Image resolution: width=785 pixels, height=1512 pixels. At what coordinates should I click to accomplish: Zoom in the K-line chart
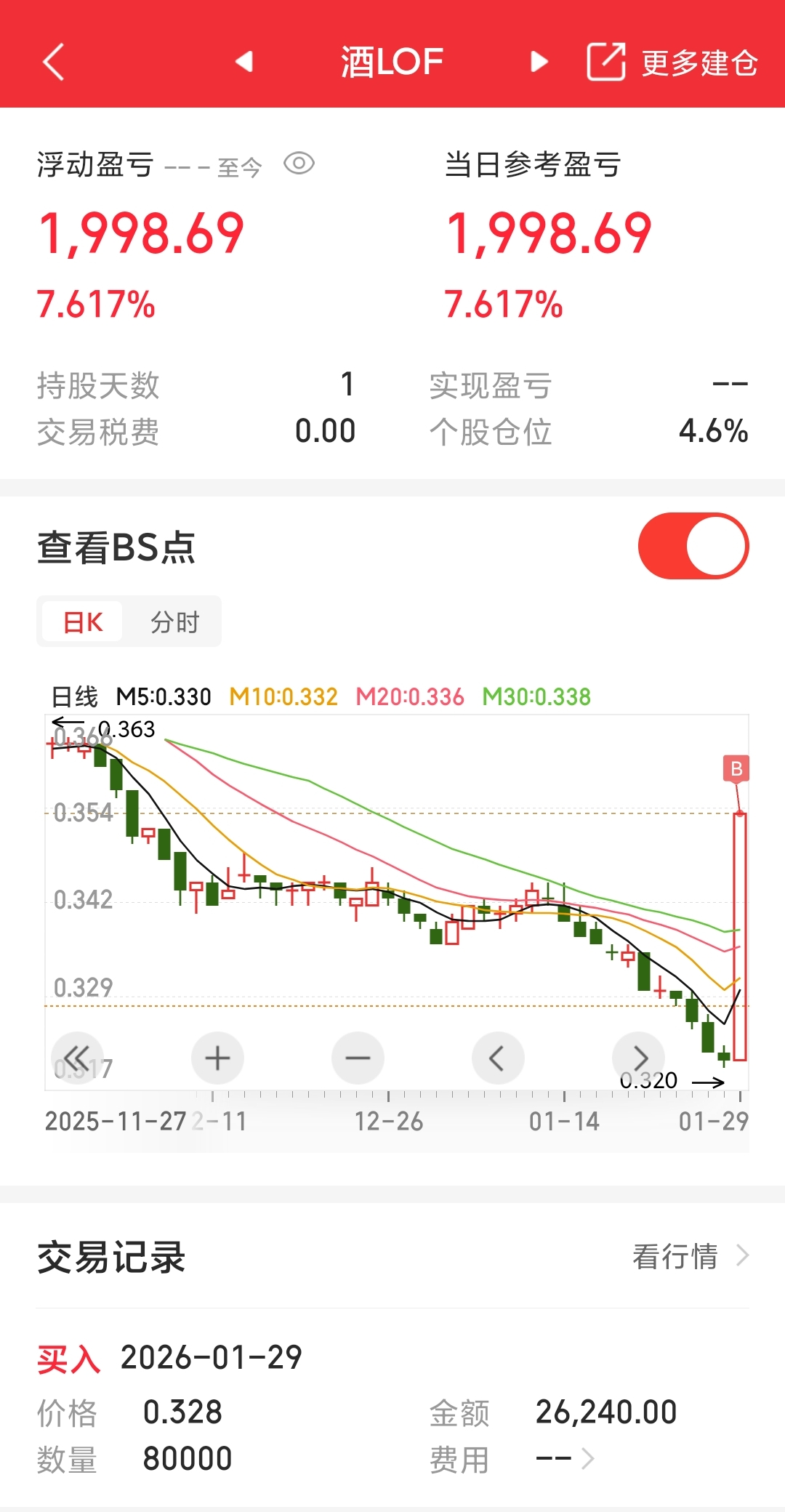coord(217,1058)
